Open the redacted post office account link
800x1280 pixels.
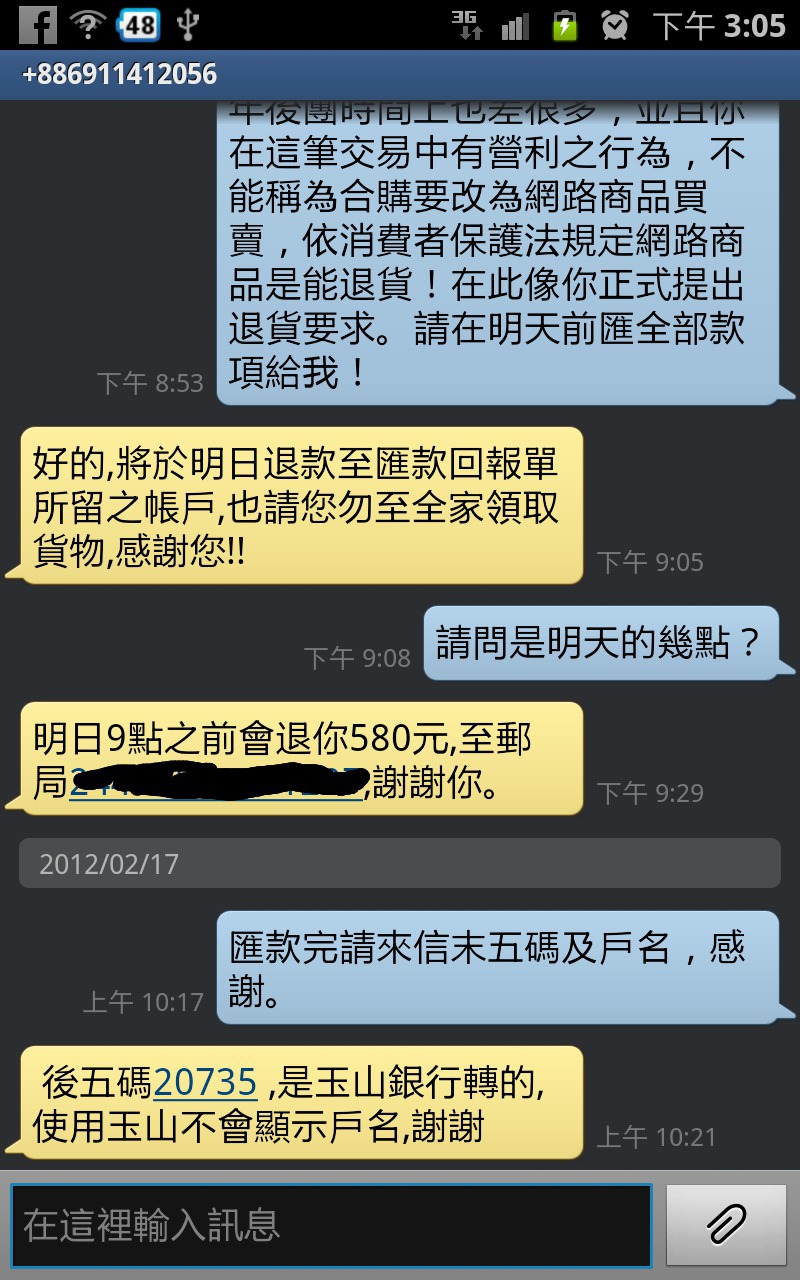[215, 781]
